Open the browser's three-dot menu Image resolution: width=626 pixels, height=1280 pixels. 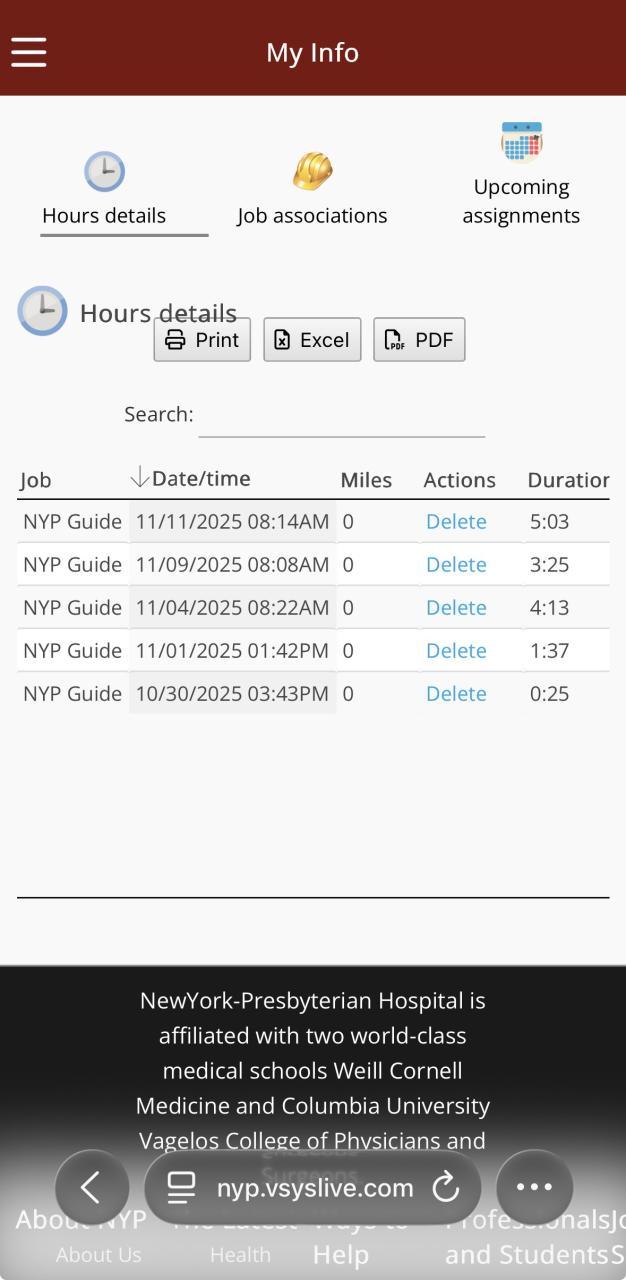click(534, 1187)
